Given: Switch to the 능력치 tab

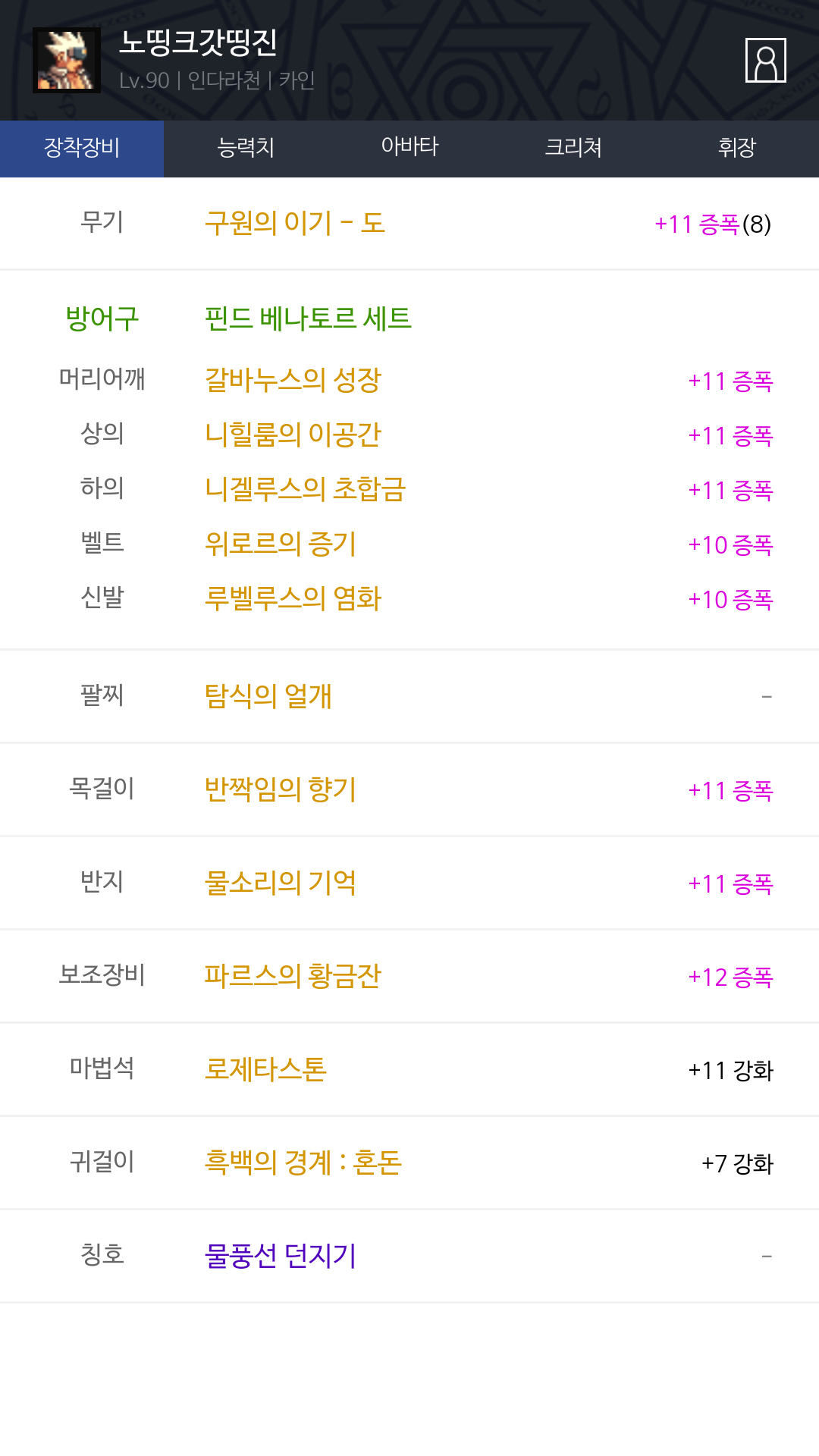Looking at the screenshot, I should pos(246,149).
